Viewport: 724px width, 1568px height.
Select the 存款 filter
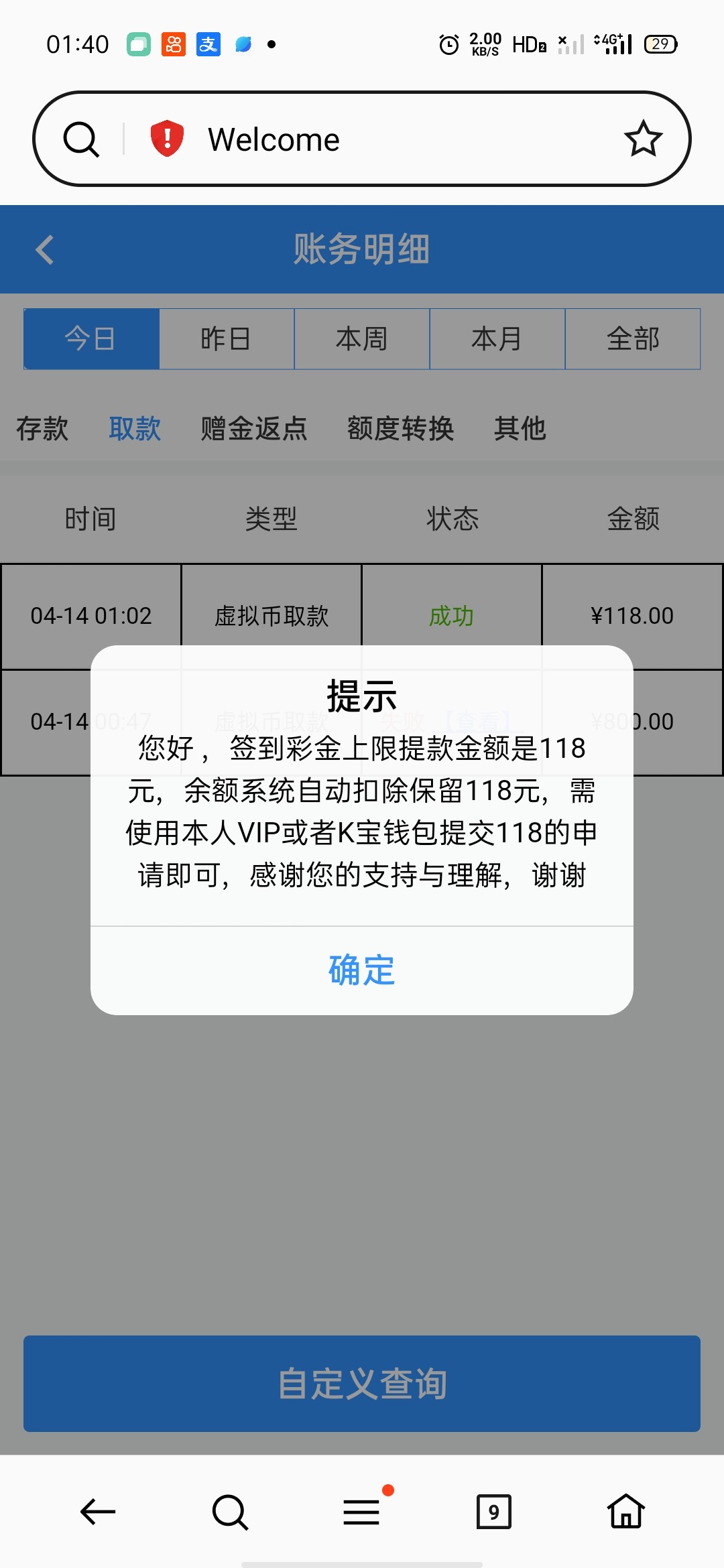42,430
